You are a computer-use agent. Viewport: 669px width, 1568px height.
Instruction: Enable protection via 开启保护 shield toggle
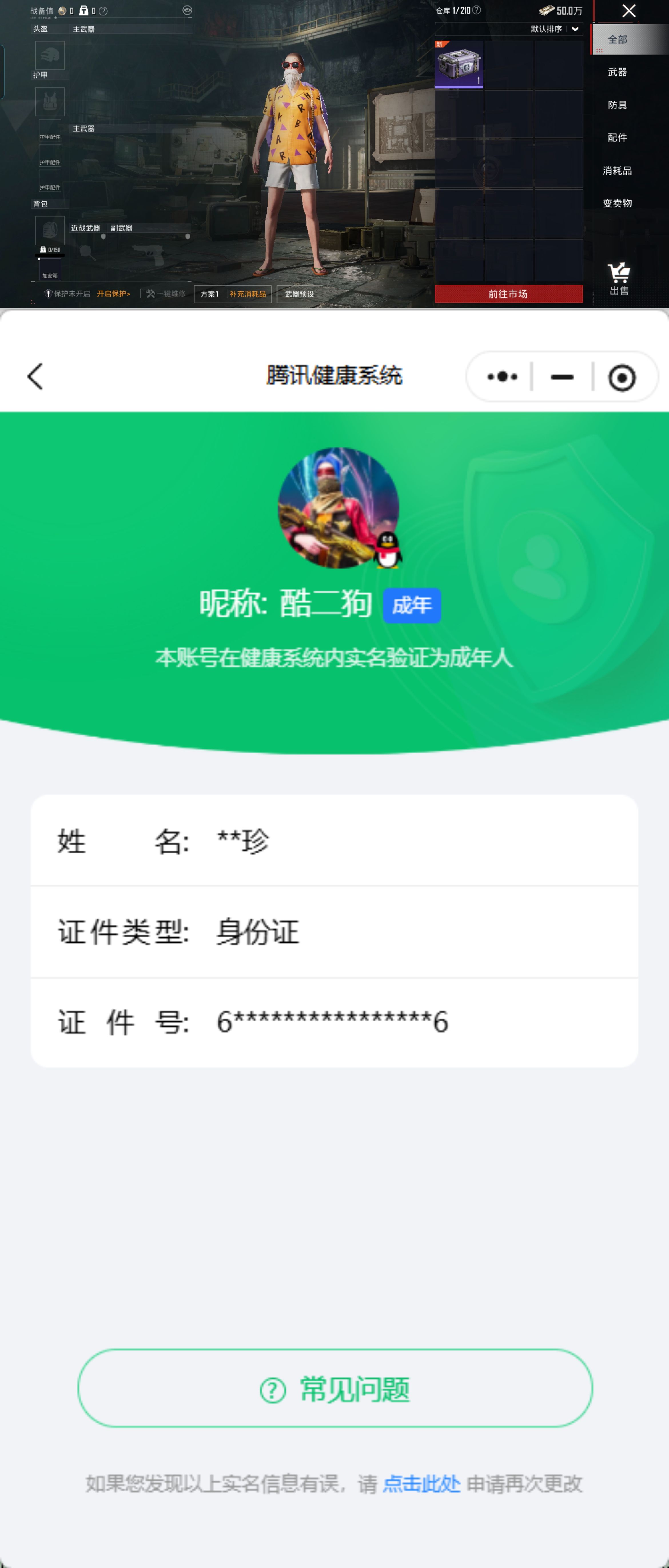pyautogui.click(x=115, y=293)
